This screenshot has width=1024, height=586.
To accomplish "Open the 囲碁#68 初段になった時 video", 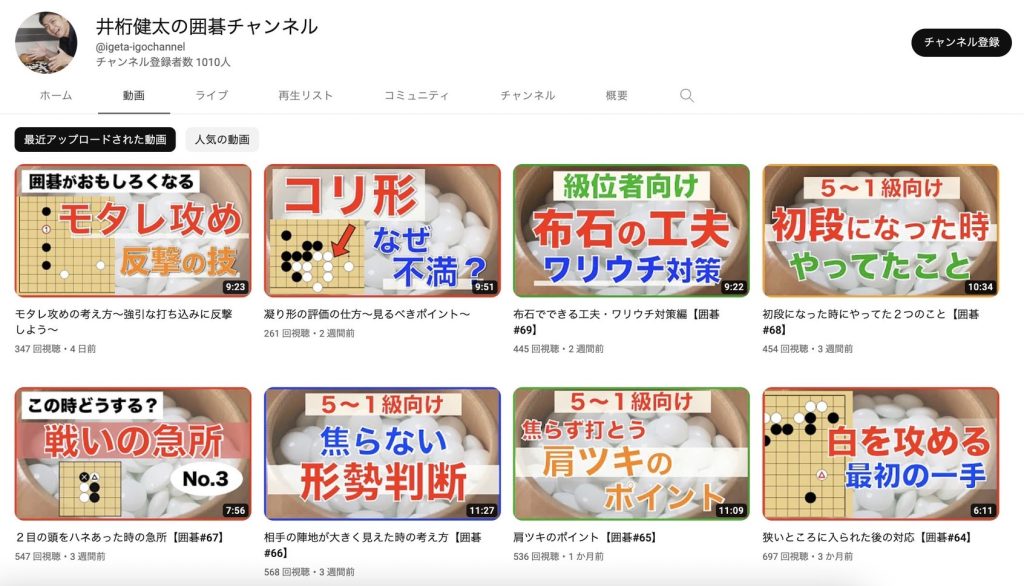I will [880, 231].
